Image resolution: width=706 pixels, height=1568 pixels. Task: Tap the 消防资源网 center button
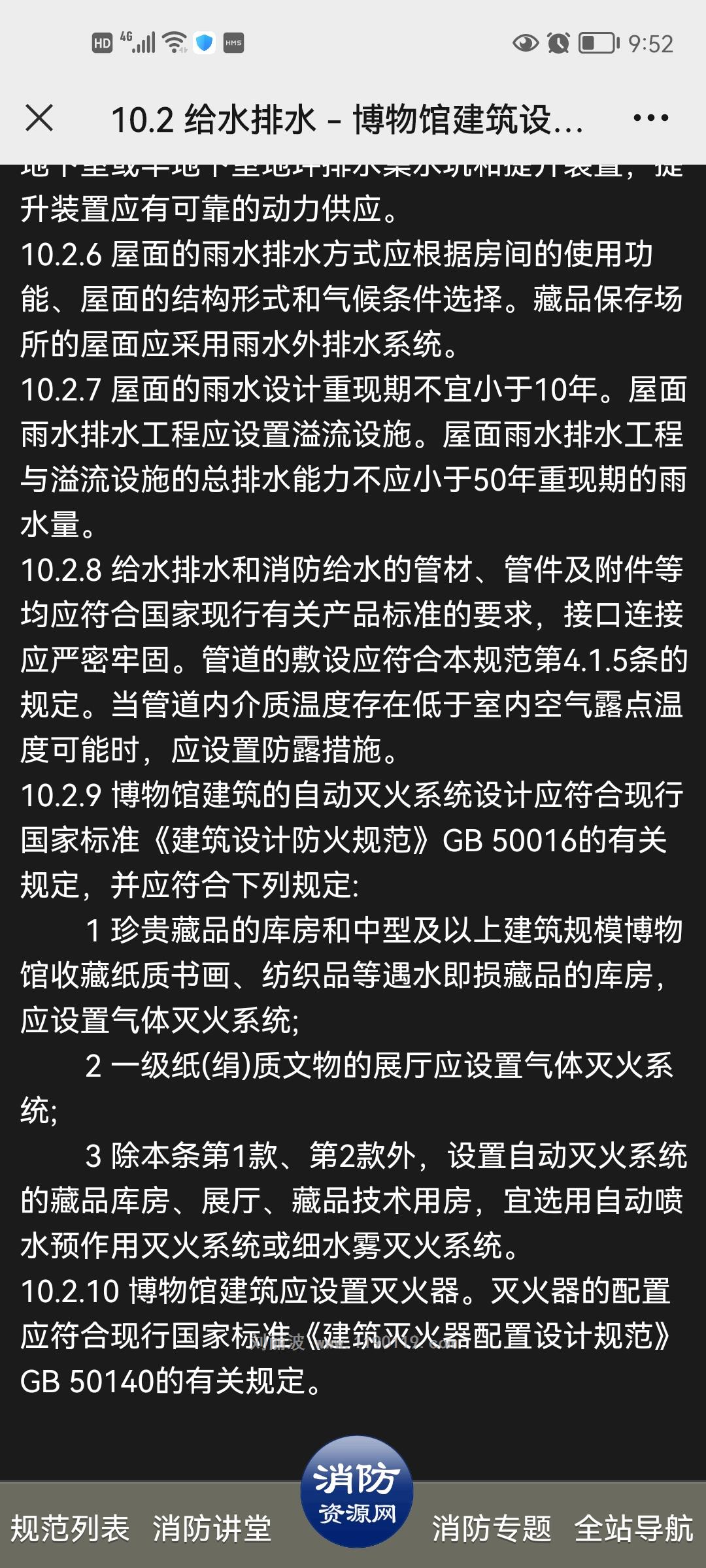pyautogui.click(x=356, y=1492)
